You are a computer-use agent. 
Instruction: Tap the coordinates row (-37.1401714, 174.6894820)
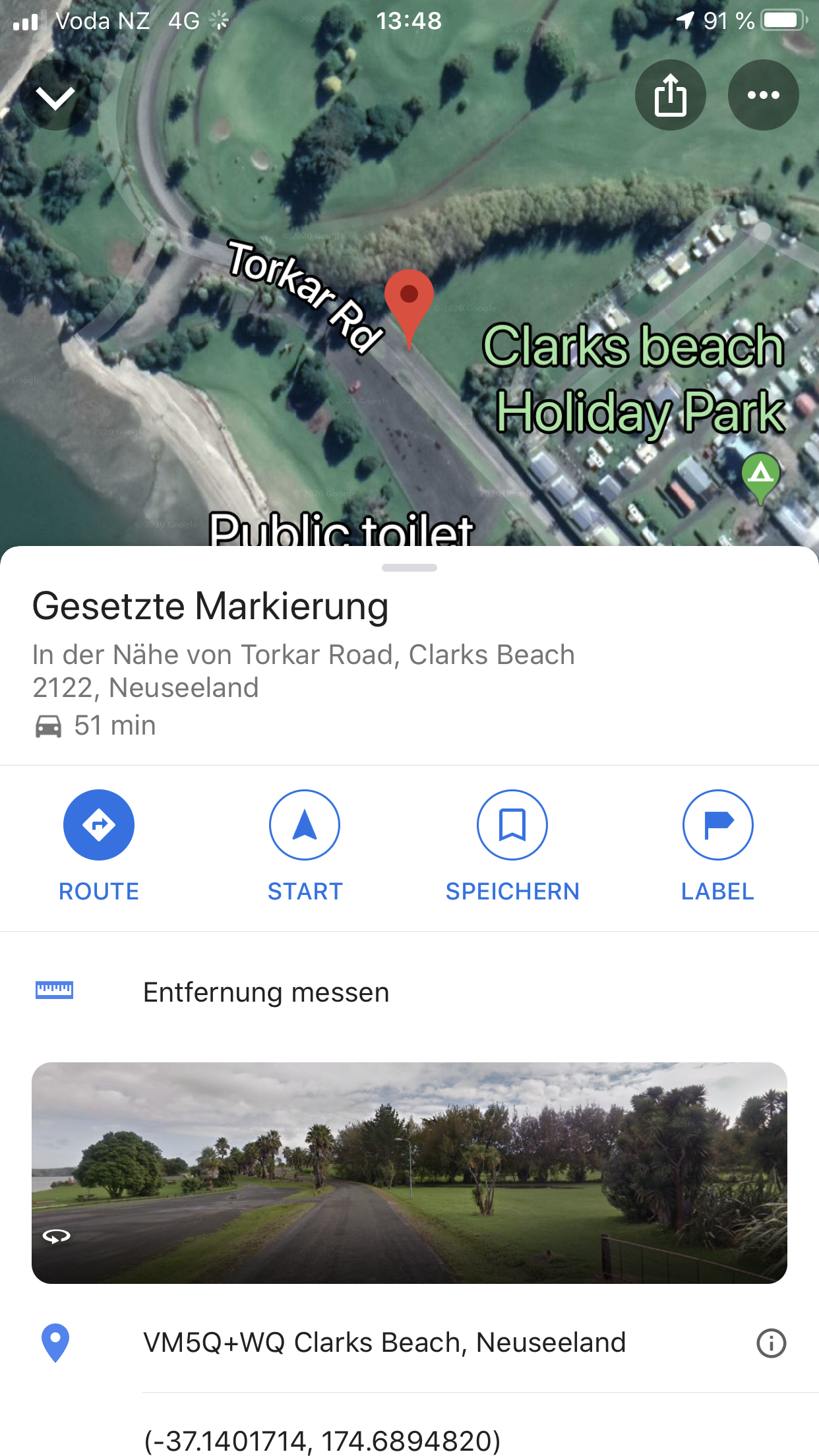point(322,1440)
